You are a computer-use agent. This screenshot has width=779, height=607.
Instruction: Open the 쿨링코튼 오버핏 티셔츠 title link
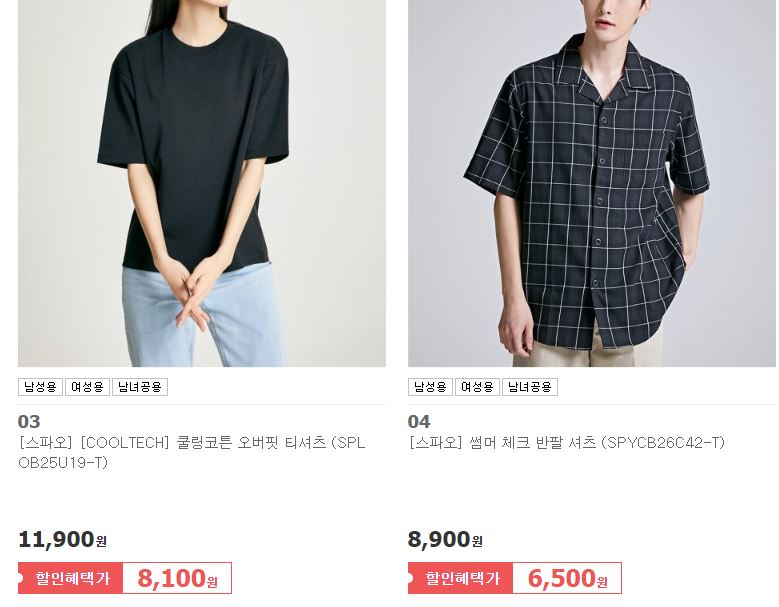coord(191,443)
